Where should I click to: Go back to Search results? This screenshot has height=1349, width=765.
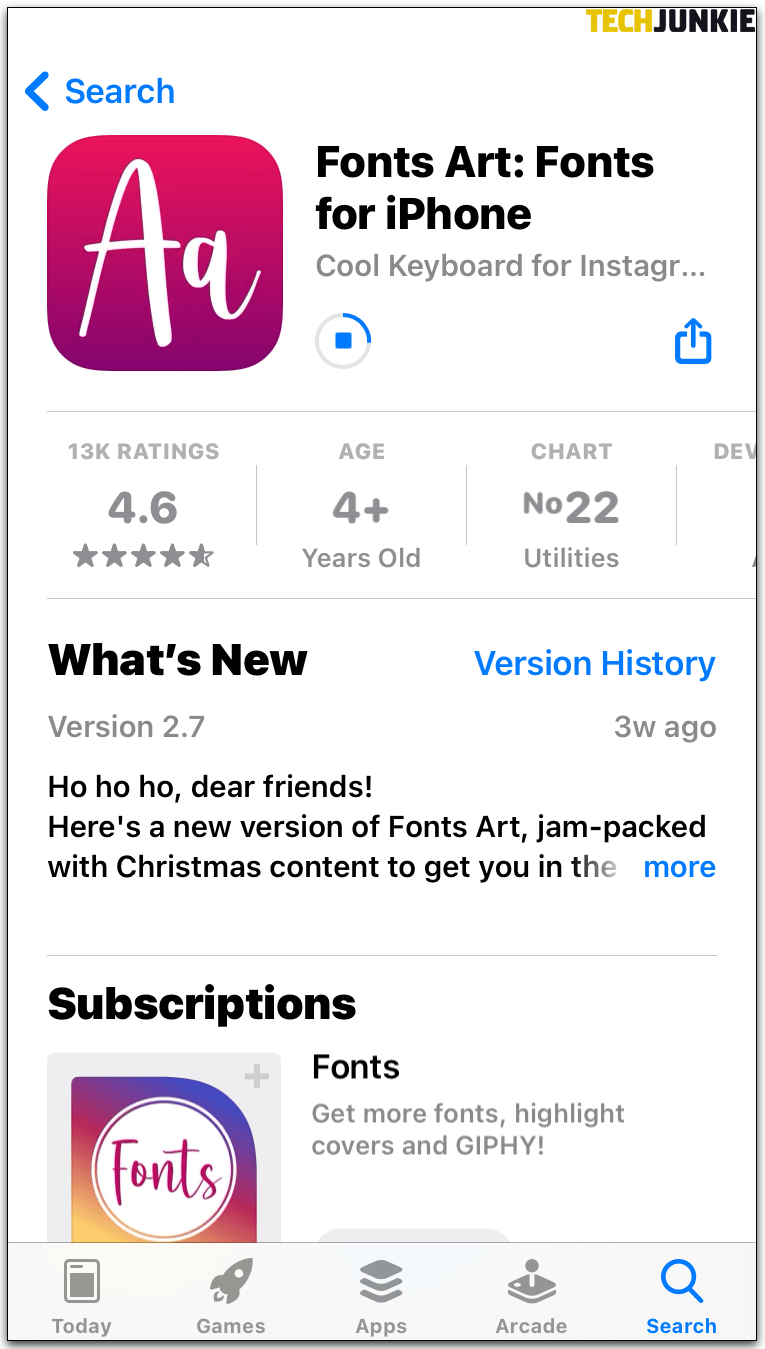[100, 91]
